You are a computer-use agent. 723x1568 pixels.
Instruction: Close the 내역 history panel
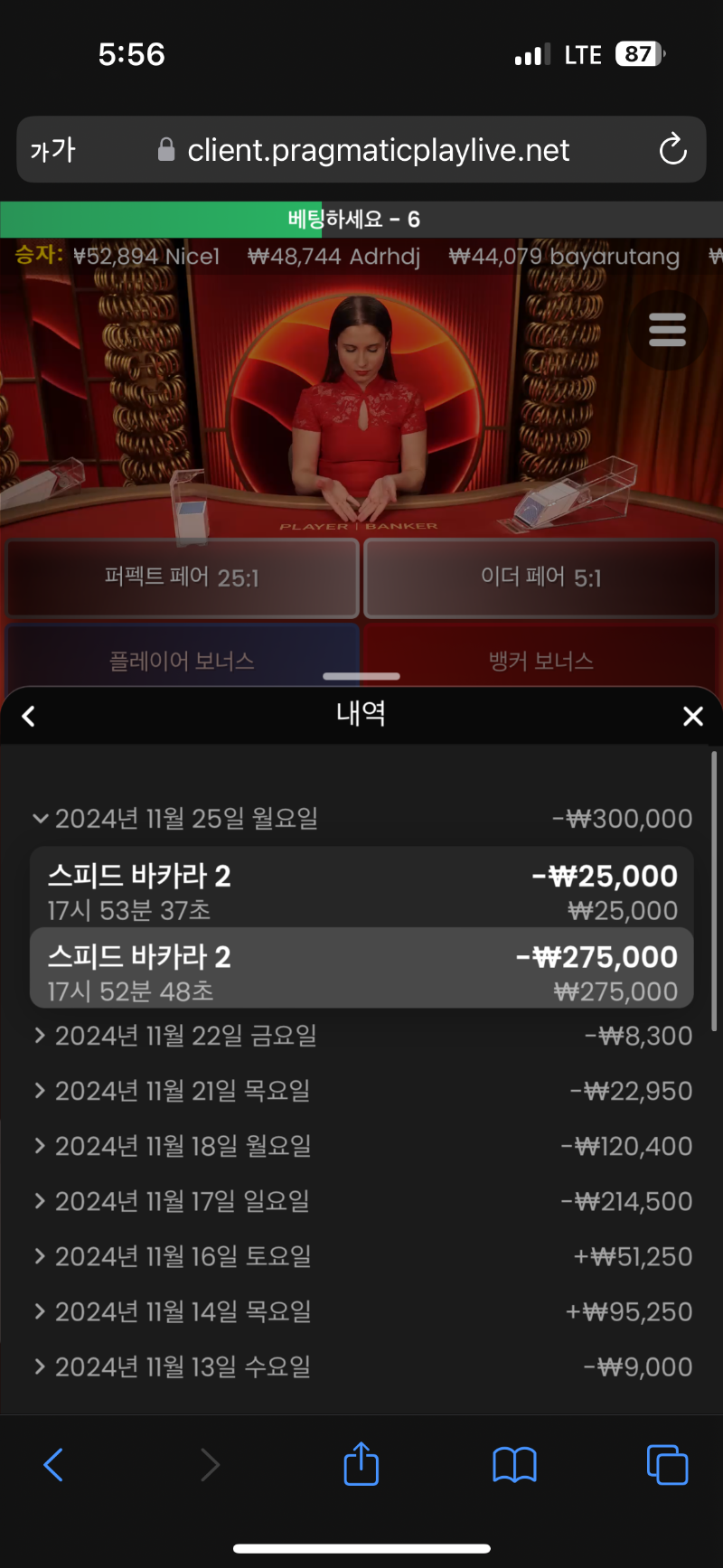(x=693, y=717)
